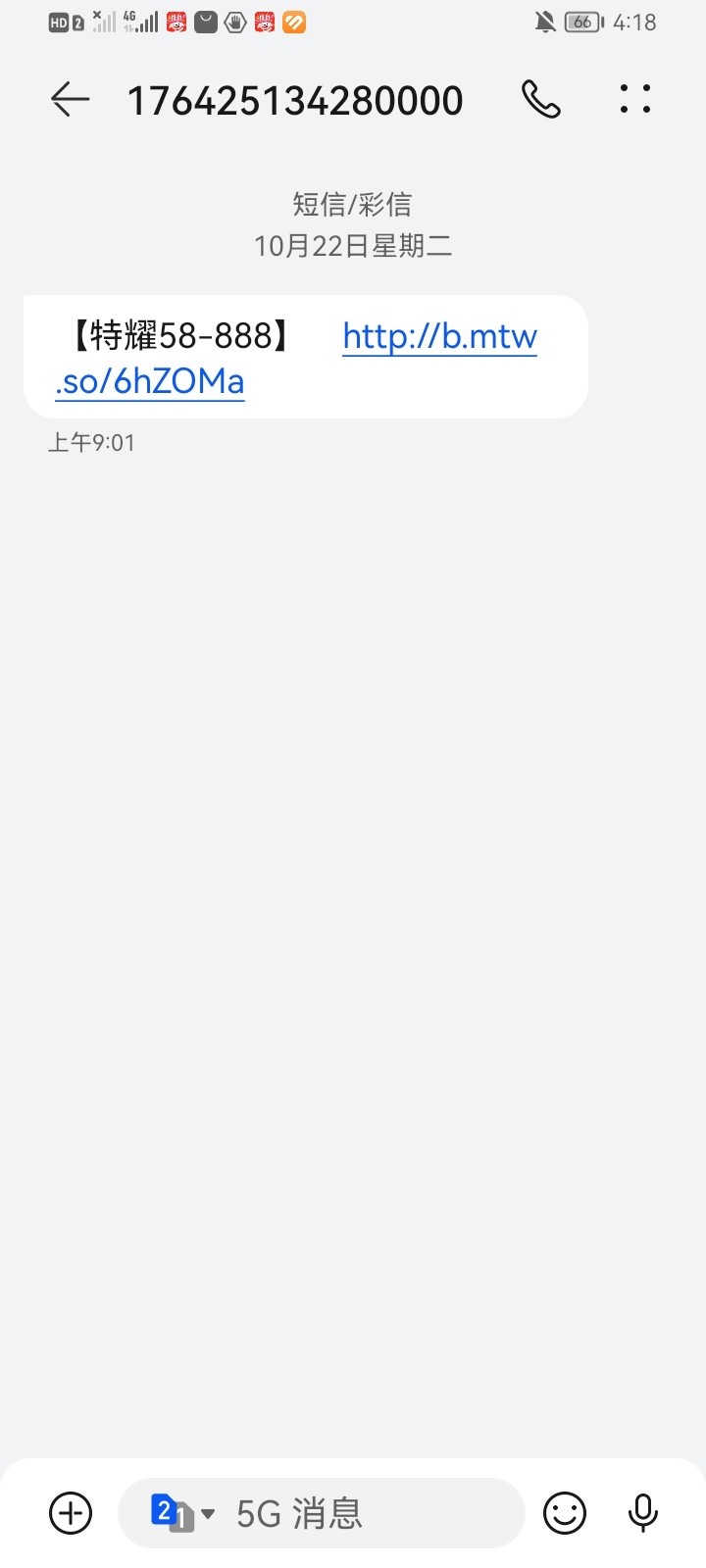The image size is (706, 1568).
Task: Tap the back arrow to exit conversation
Action: tap(68, 98)
